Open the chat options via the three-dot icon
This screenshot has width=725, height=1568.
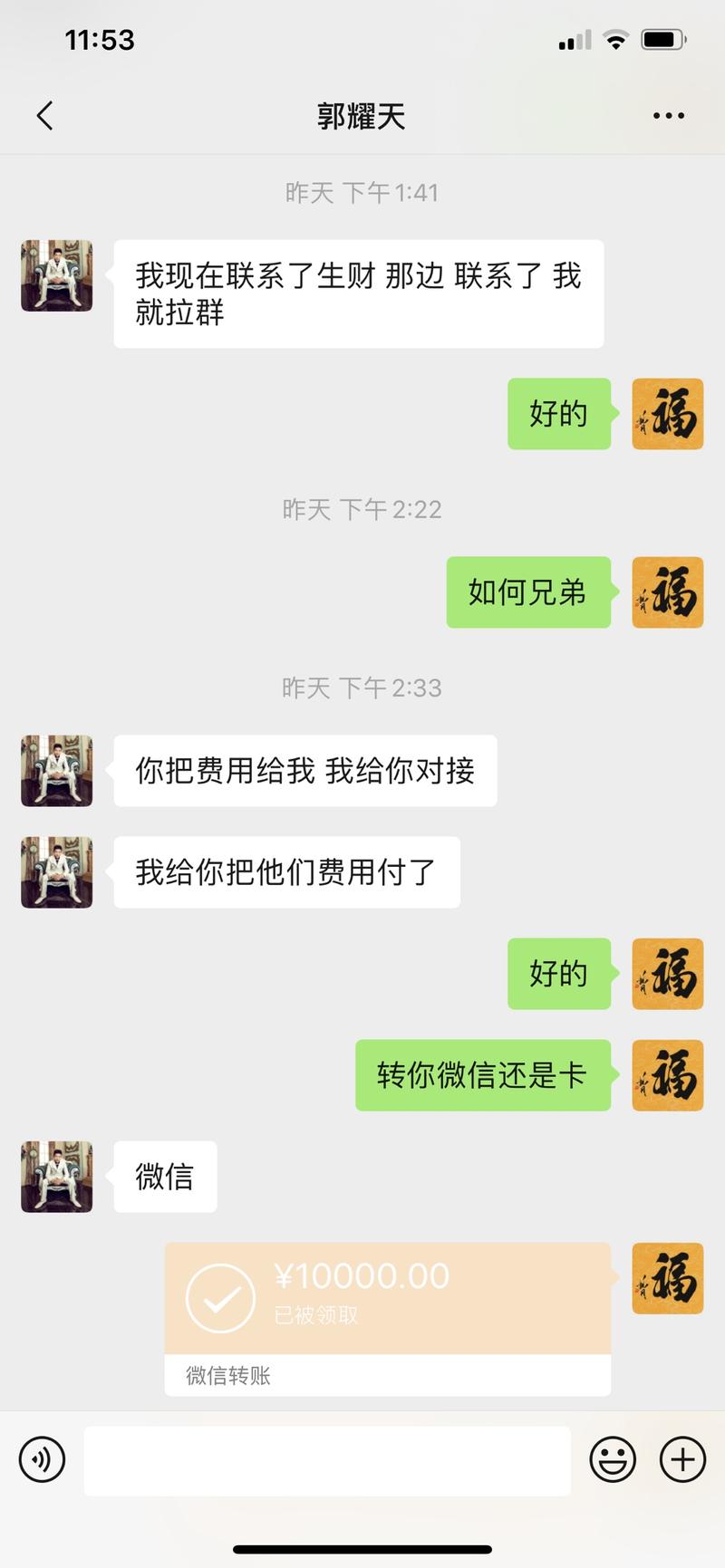[668, 115]
